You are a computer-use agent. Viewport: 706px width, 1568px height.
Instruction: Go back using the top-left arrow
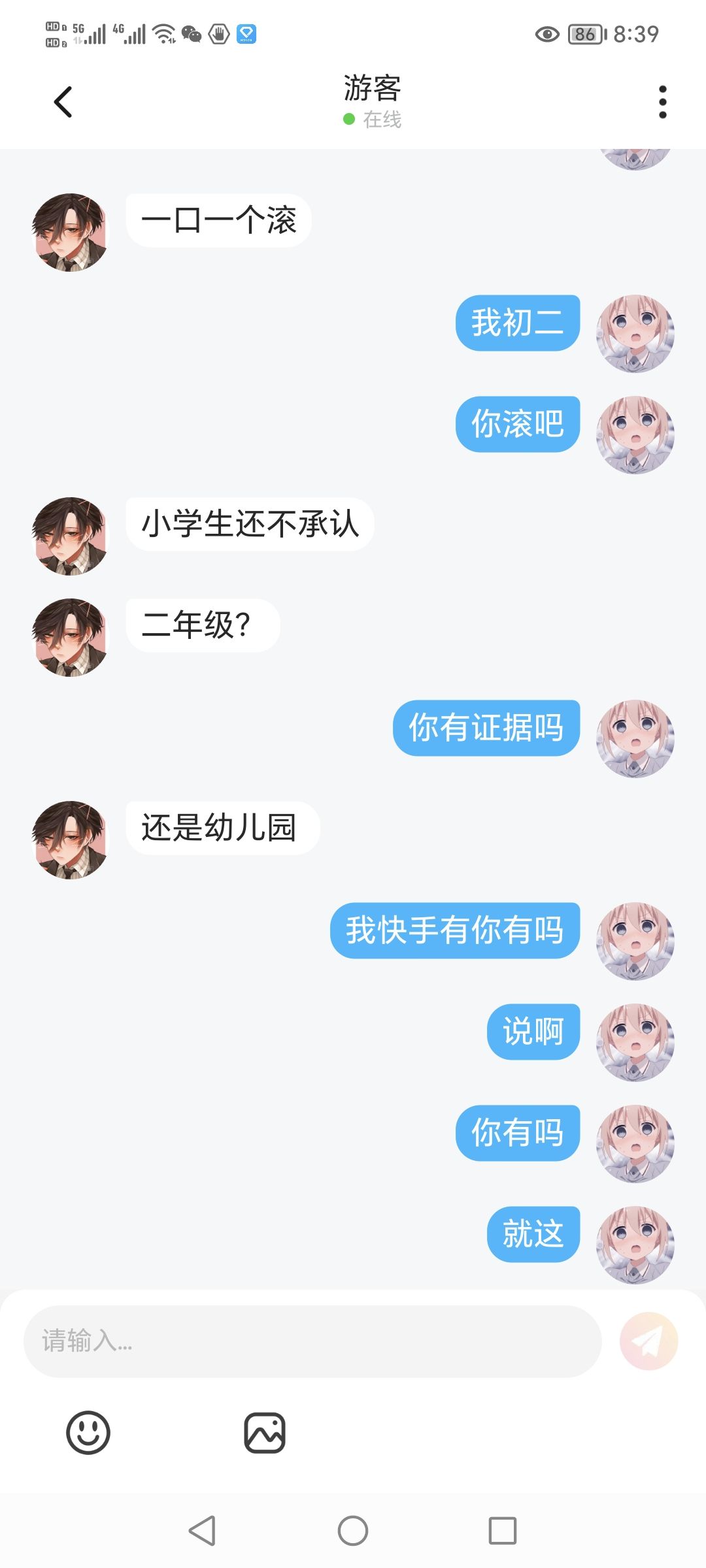tap(63, 102)
